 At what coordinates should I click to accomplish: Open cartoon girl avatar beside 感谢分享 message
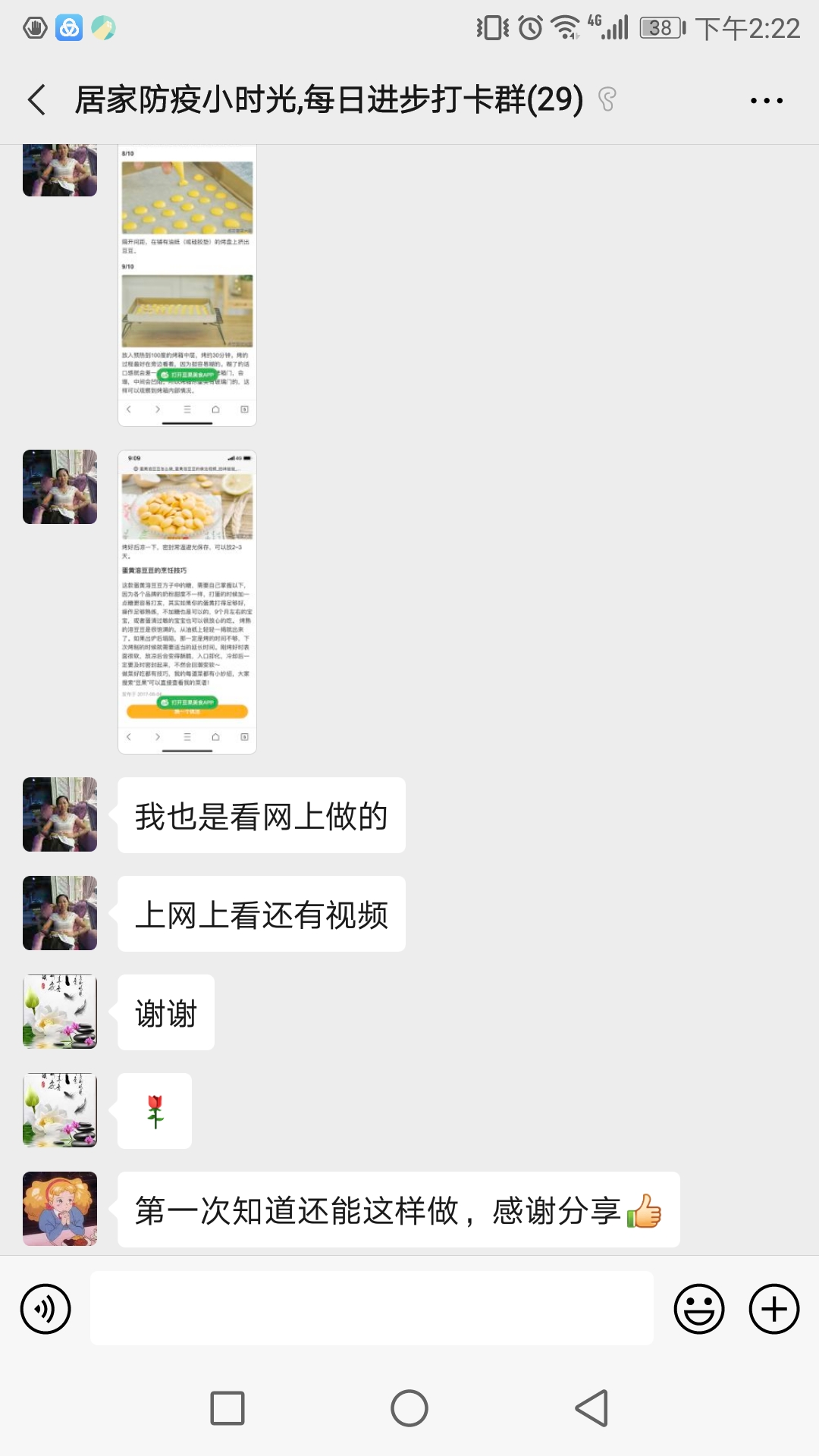(60, 1209)
